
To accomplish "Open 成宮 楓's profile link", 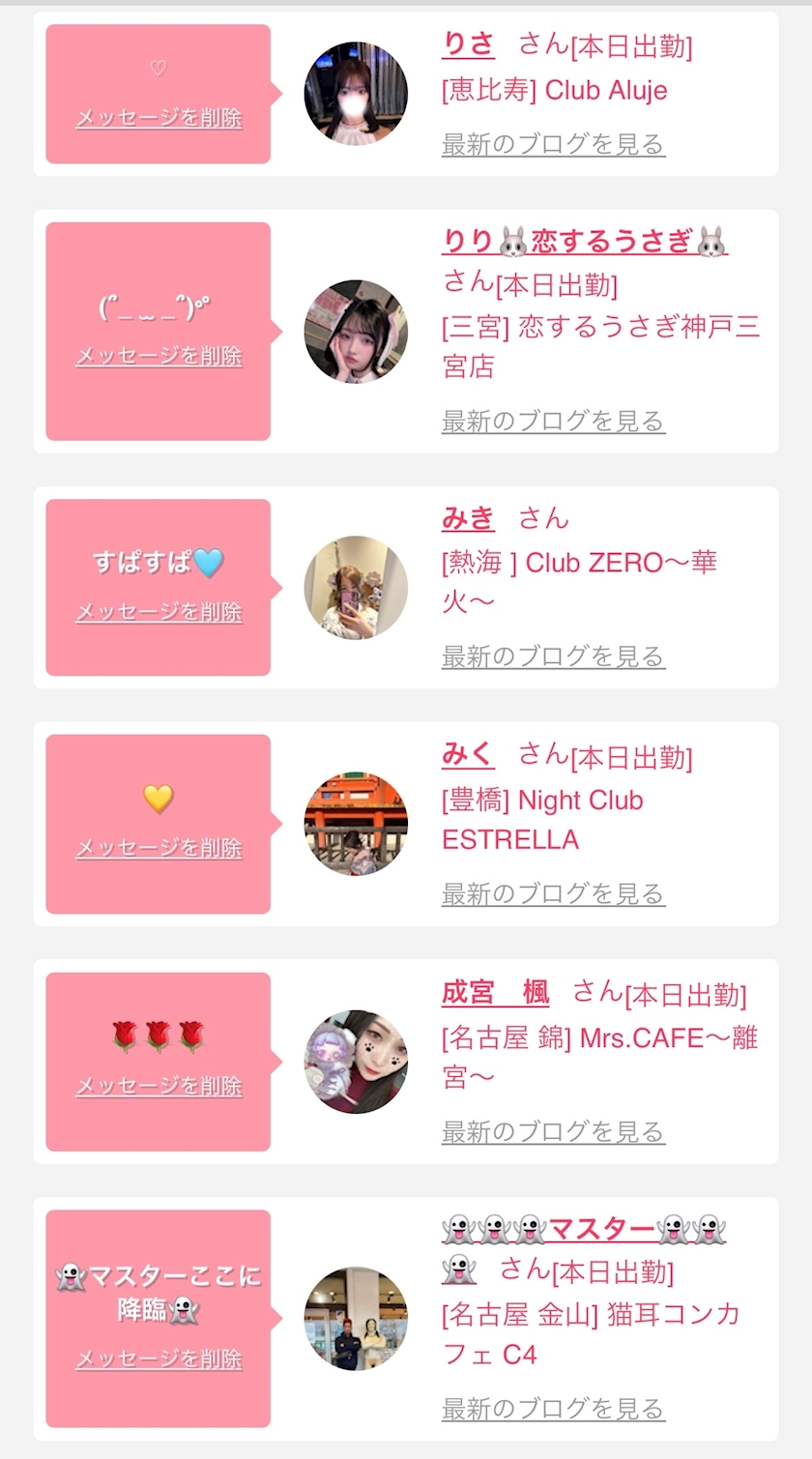I will click(495, 992).
